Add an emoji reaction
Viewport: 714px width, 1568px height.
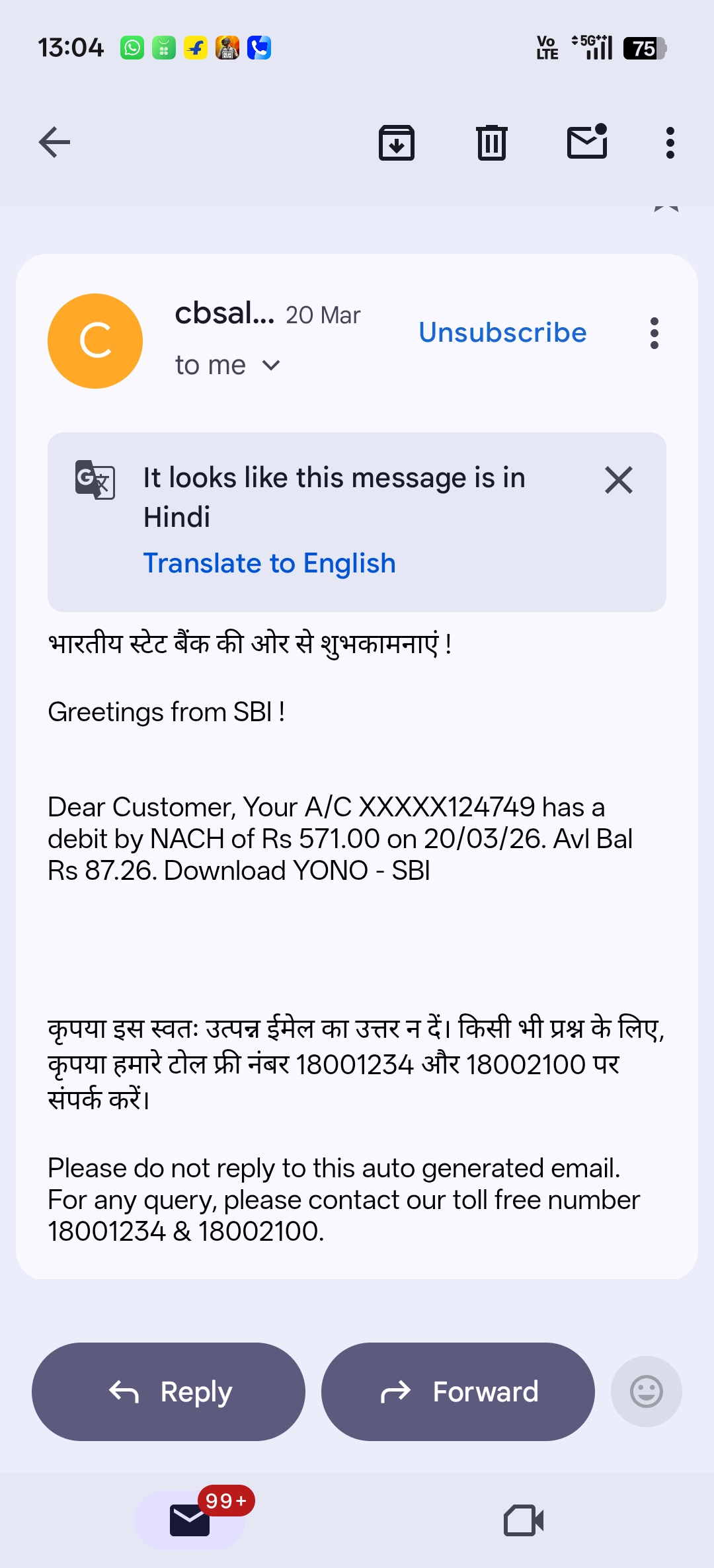tap(646, 1392)
